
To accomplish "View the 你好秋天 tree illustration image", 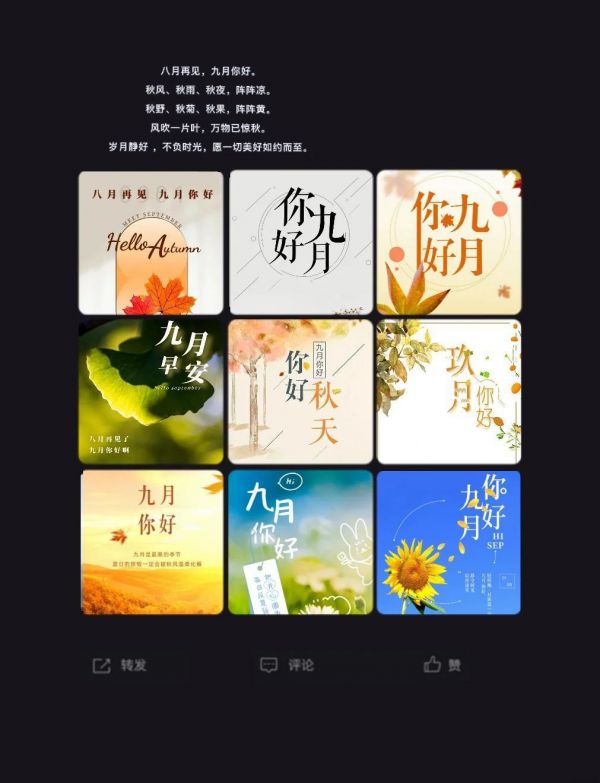I will point(301,392).
